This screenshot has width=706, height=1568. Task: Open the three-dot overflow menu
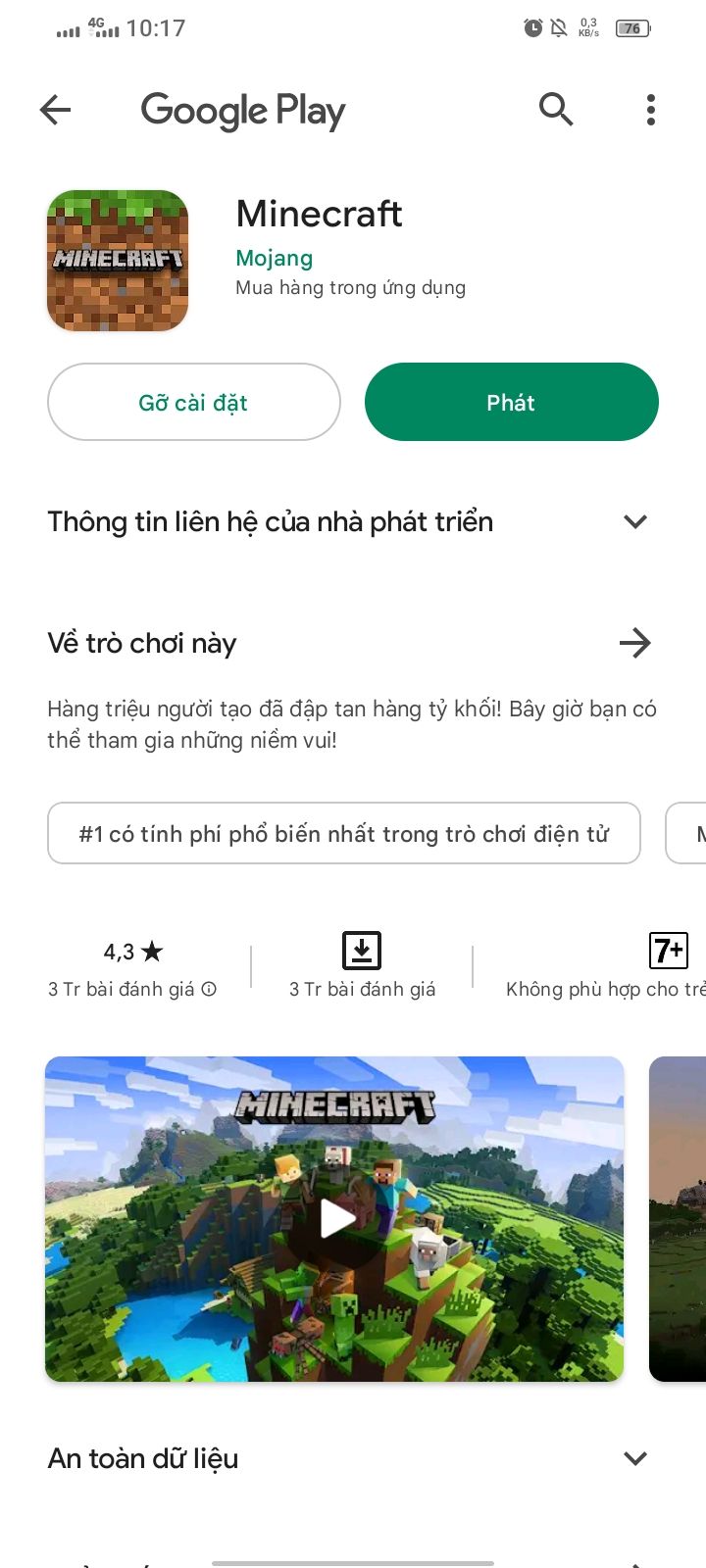tap(650, 110)
